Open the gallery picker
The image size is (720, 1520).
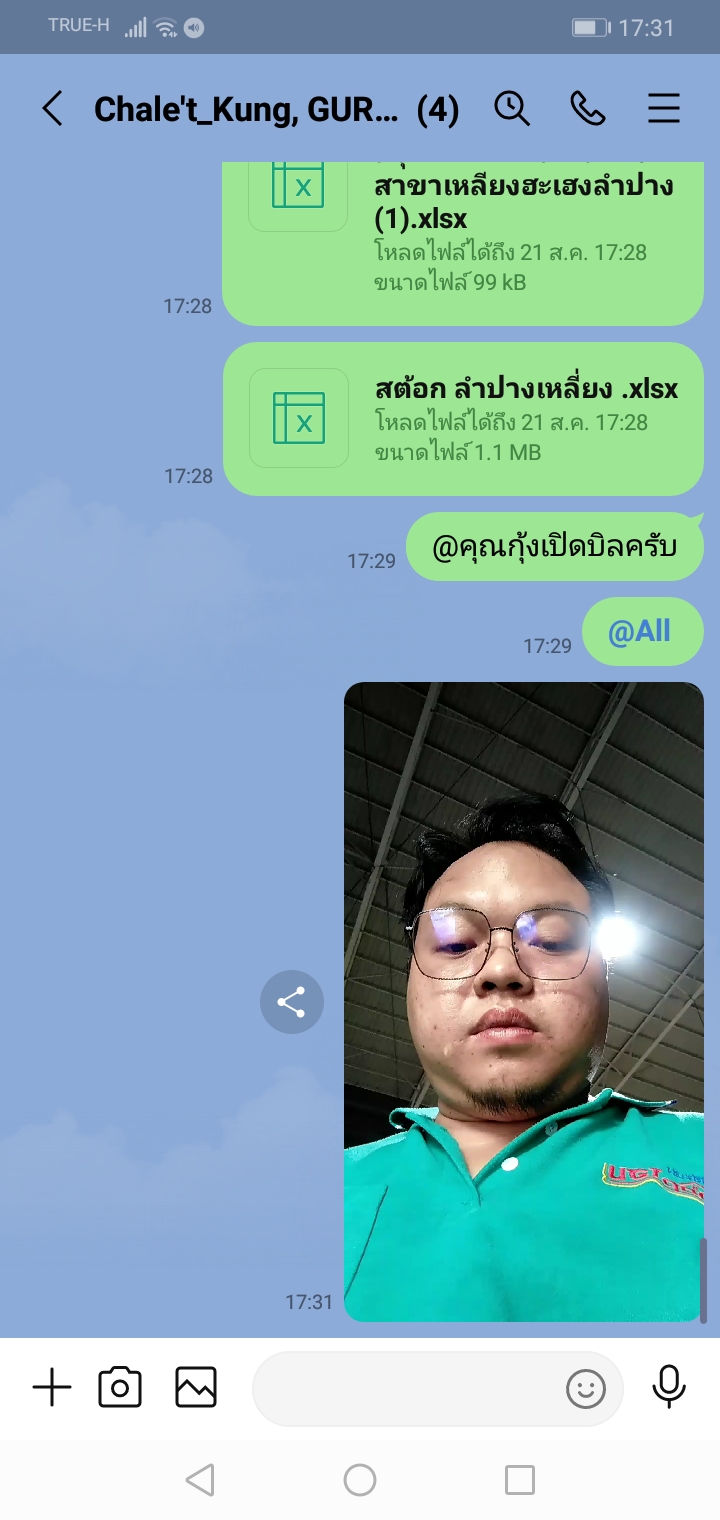pos(196,1388)
